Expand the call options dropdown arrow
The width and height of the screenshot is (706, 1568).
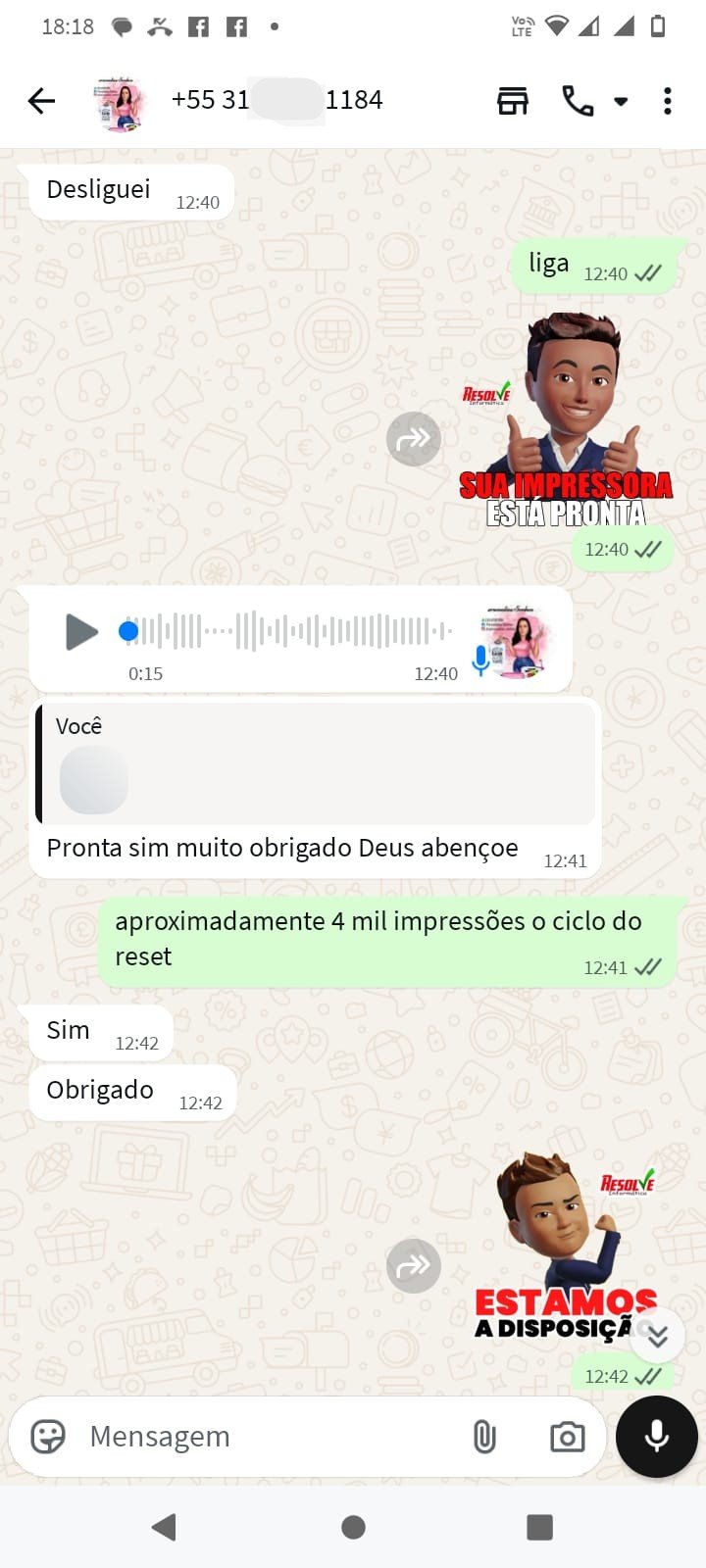pos(621,101)
